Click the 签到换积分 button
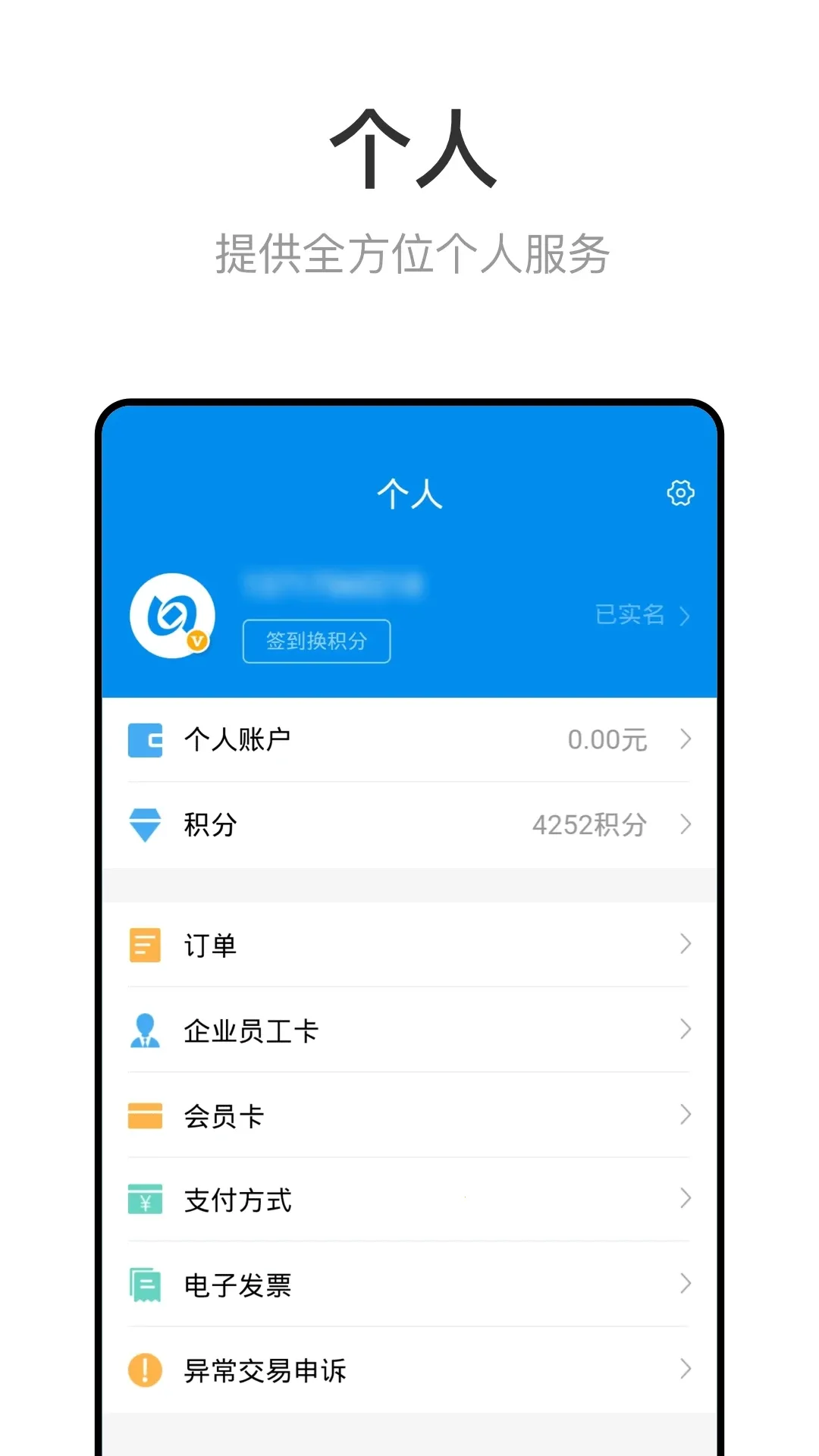The width and height of the screenshot is (819, 1456). tap(316, 641)
